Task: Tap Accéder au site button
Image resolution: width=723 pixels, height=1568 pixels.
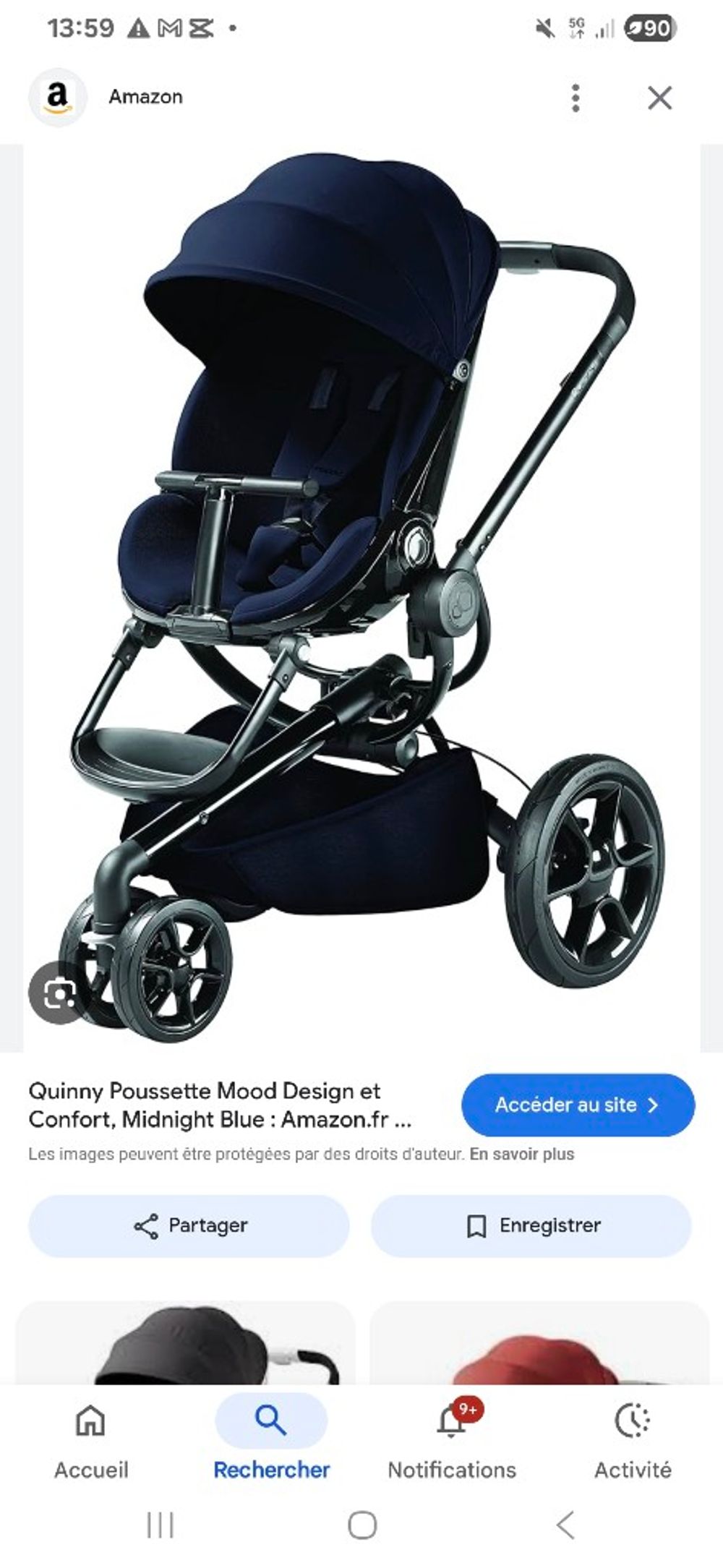Action: (x=578, y=1105)
